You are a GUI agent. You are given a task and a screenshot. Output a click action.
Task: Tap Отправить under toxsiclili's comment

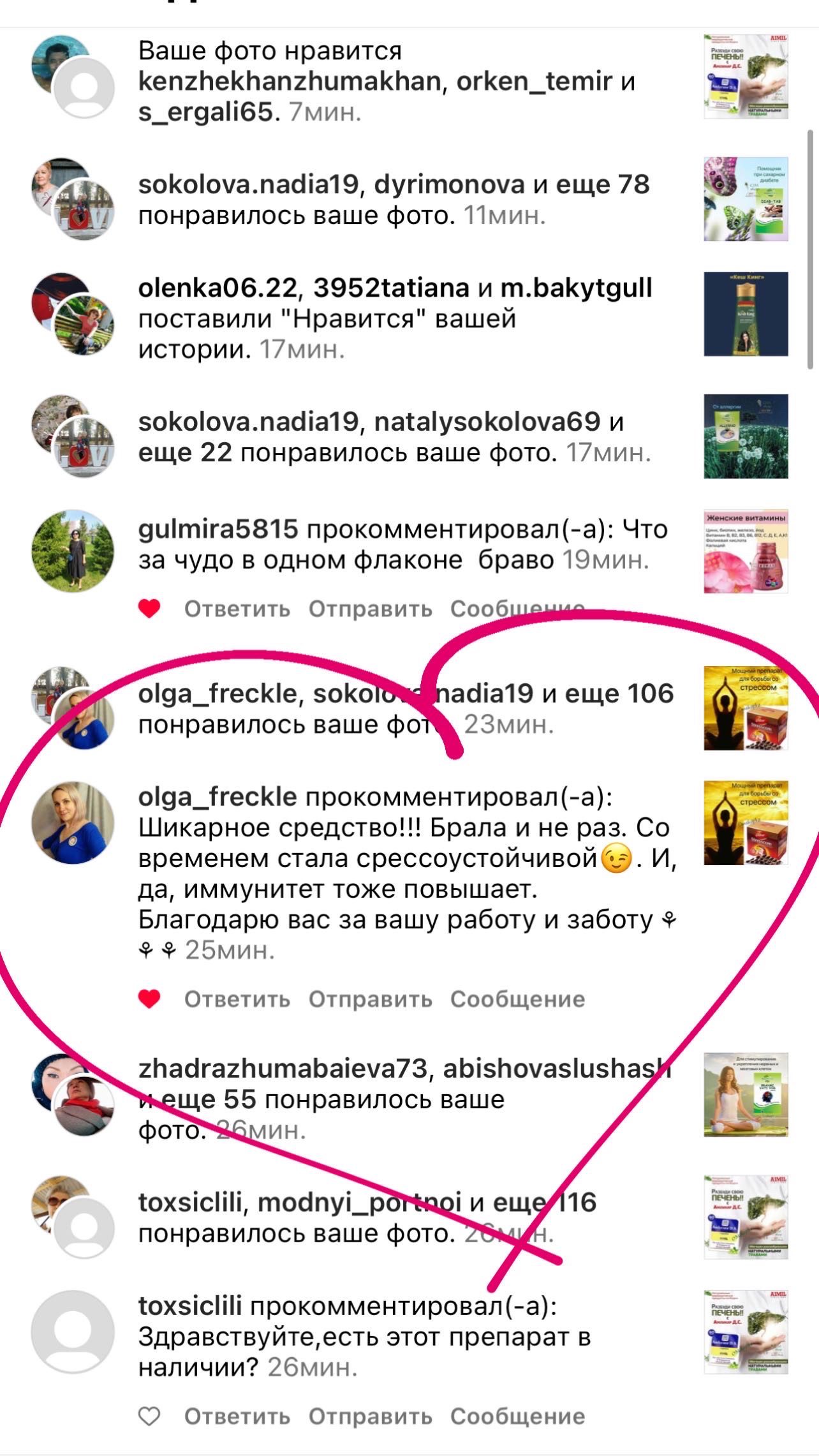(370, 1416)
